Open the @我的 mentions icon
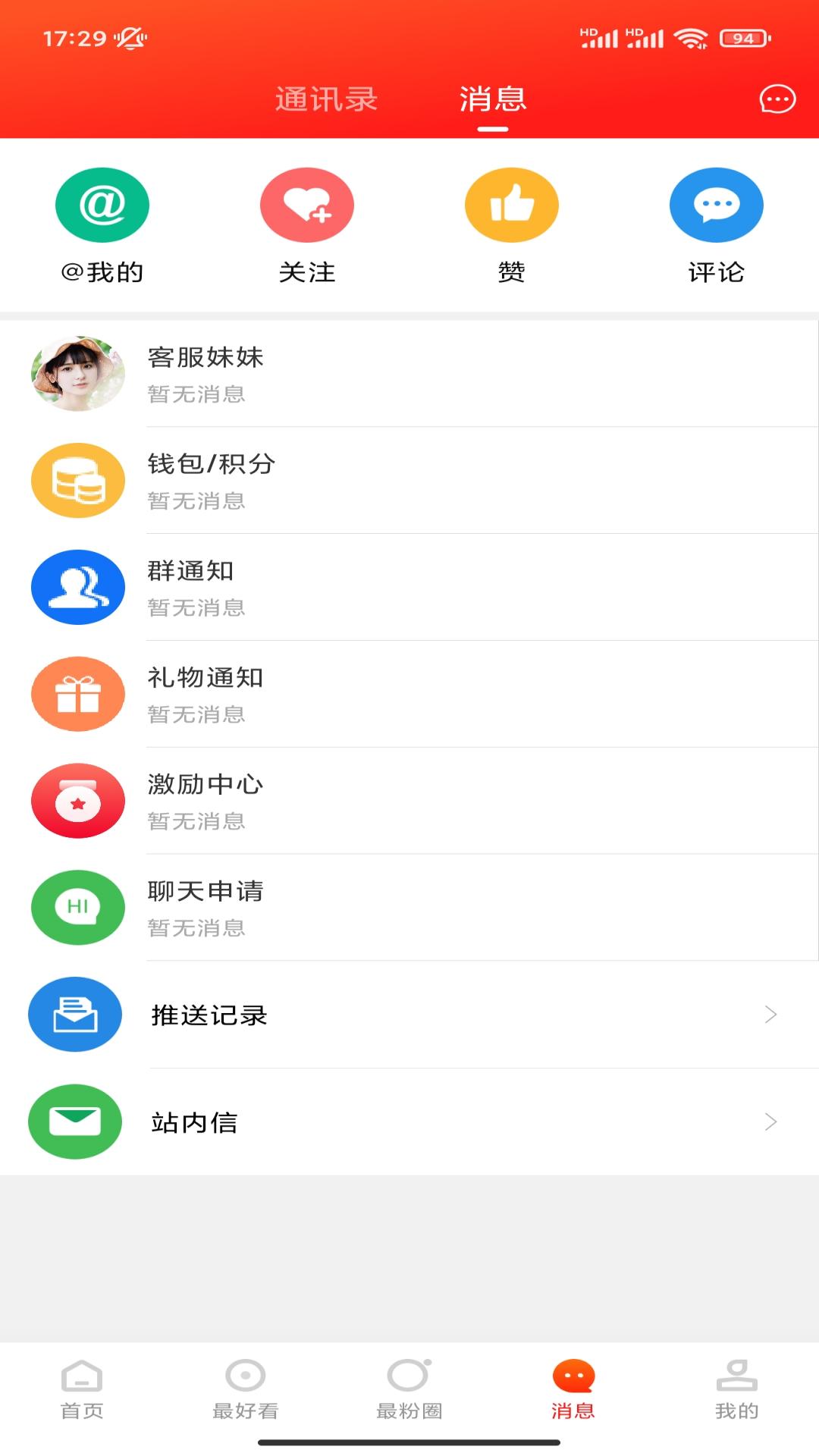Image resolution: width=819 pixels, height=1456 pixels. [102, 205]
